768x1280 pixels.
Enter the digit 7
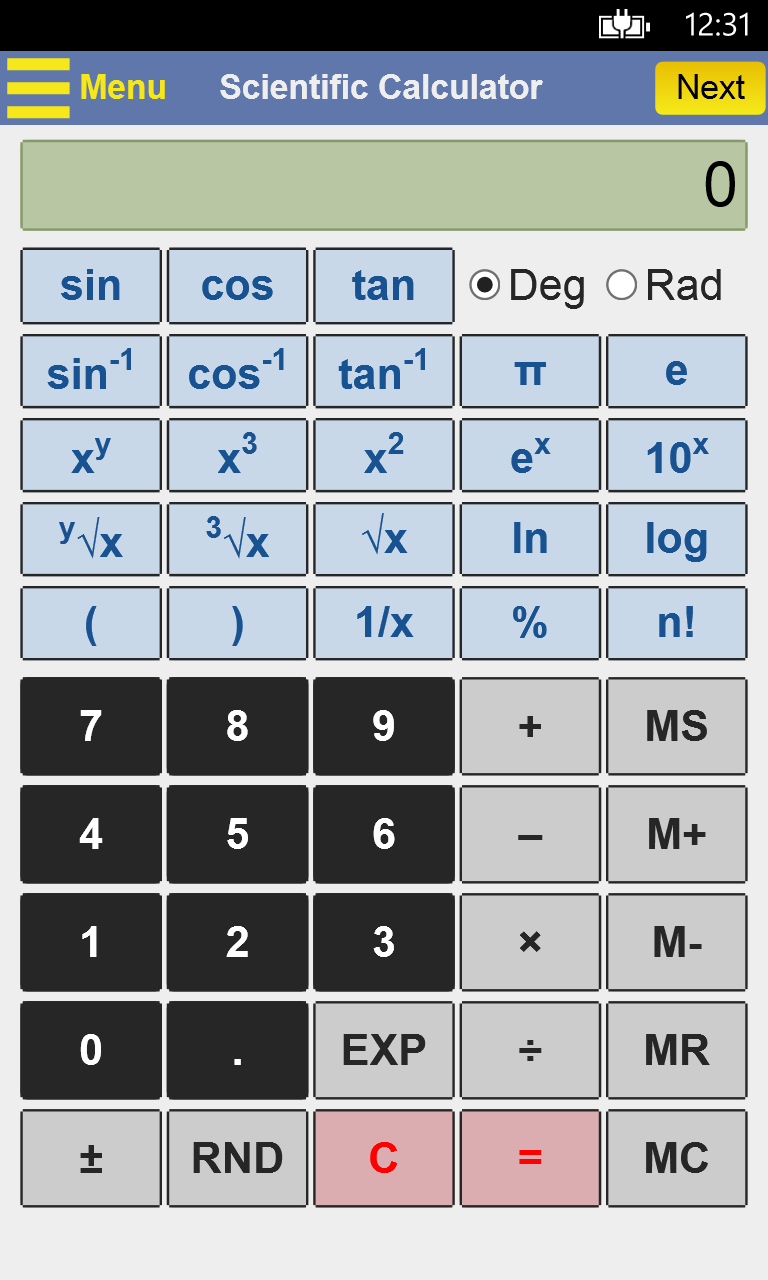coord(91,726)
